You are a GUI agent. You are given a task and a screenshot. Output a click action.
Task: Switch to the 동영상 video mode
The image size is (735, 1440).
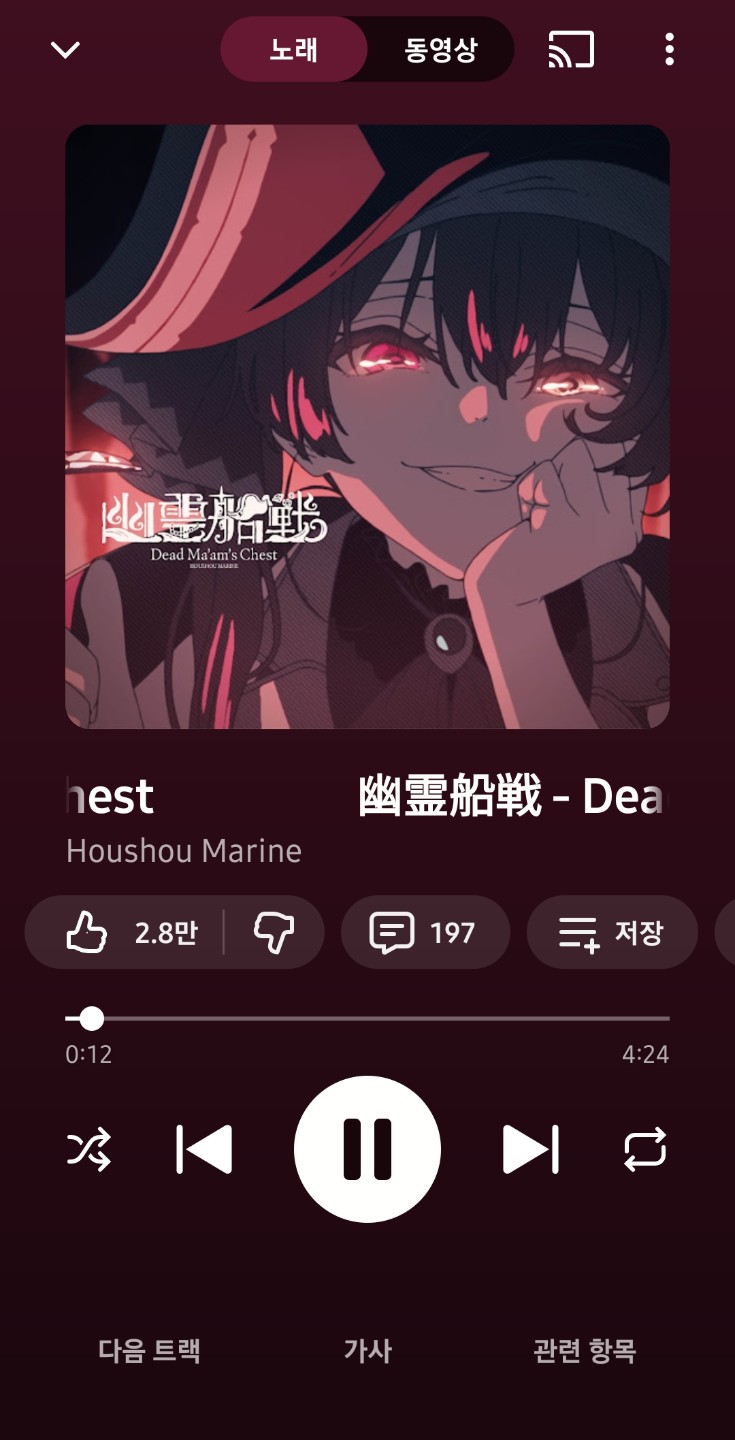(x=440, y=49)
